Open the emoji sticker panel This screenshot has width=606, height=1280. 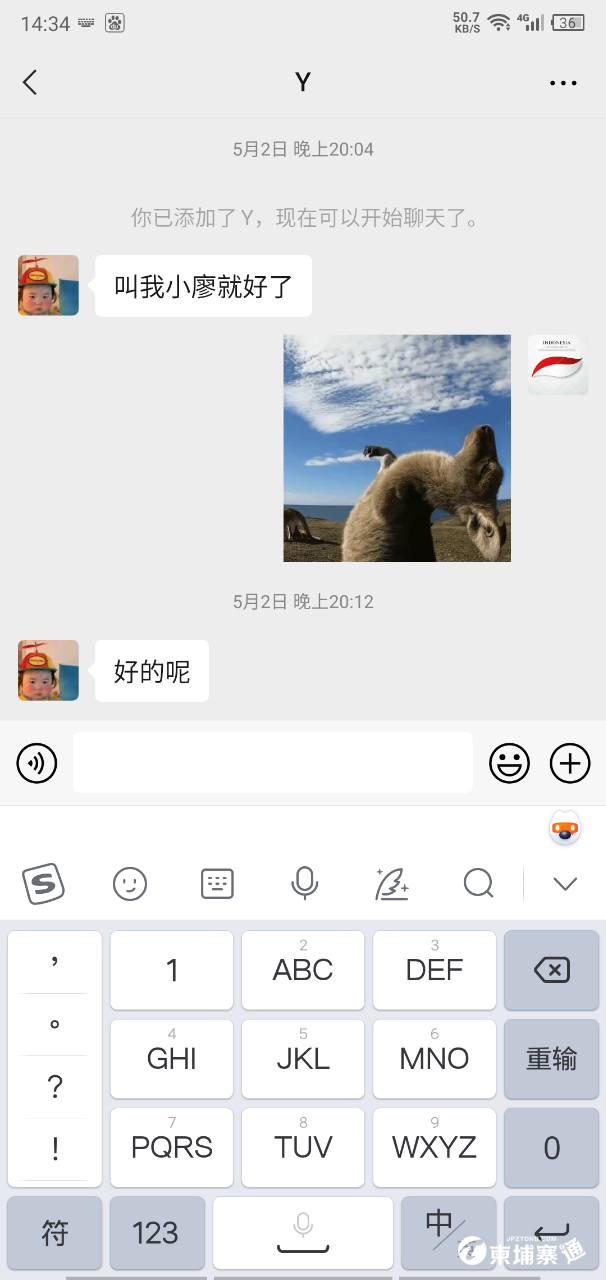tap(509, 764)
